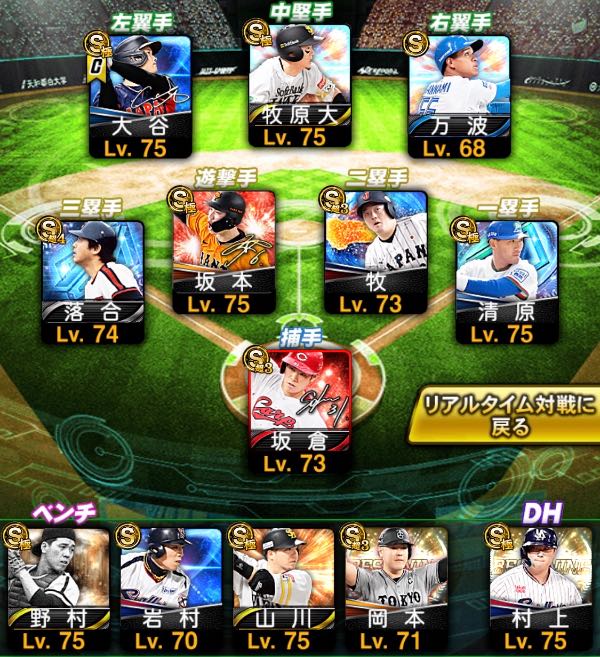View bench player 山川 card
The image size is (600, 657).
[284, 590]
